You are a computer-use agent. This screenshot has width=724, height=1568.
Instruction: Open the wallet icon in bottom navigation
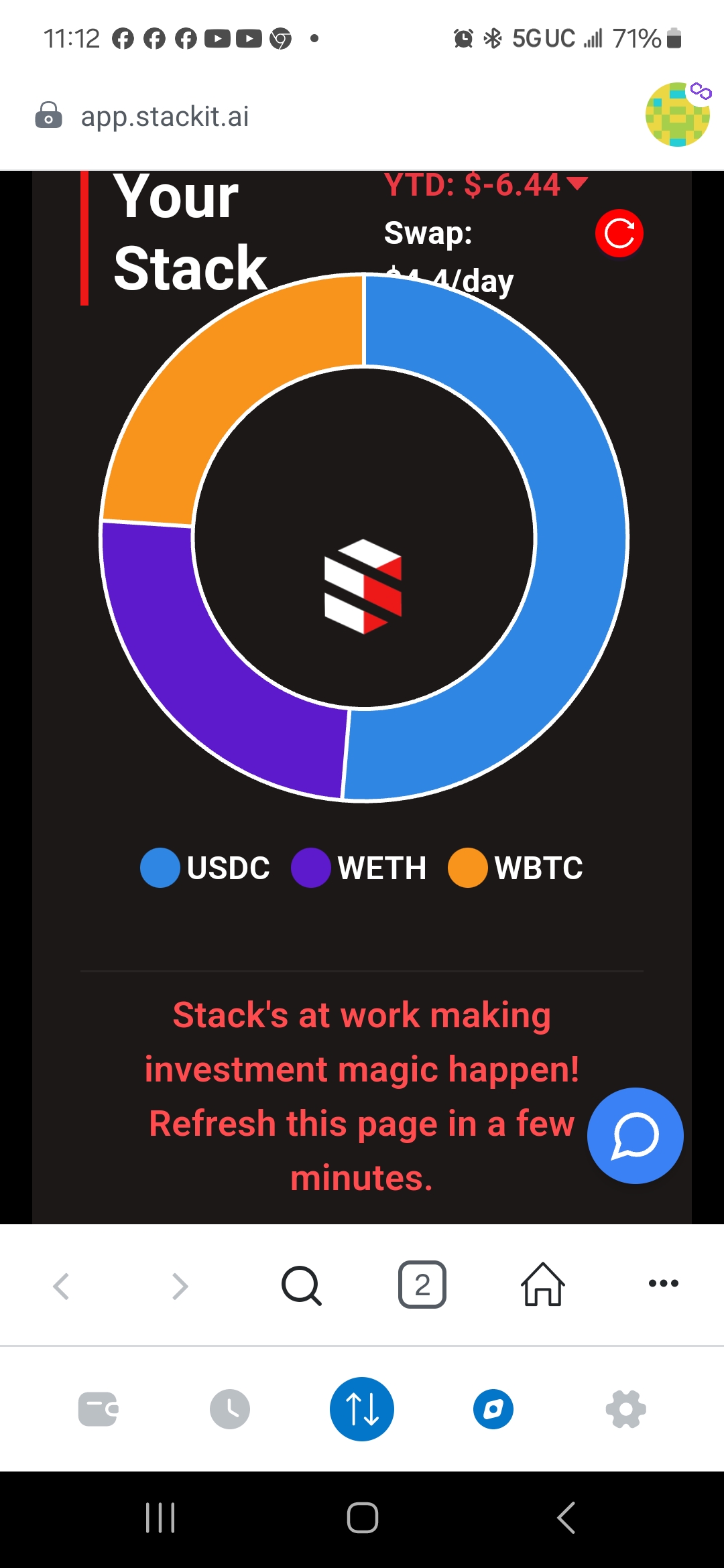[x=99, y=1409]
